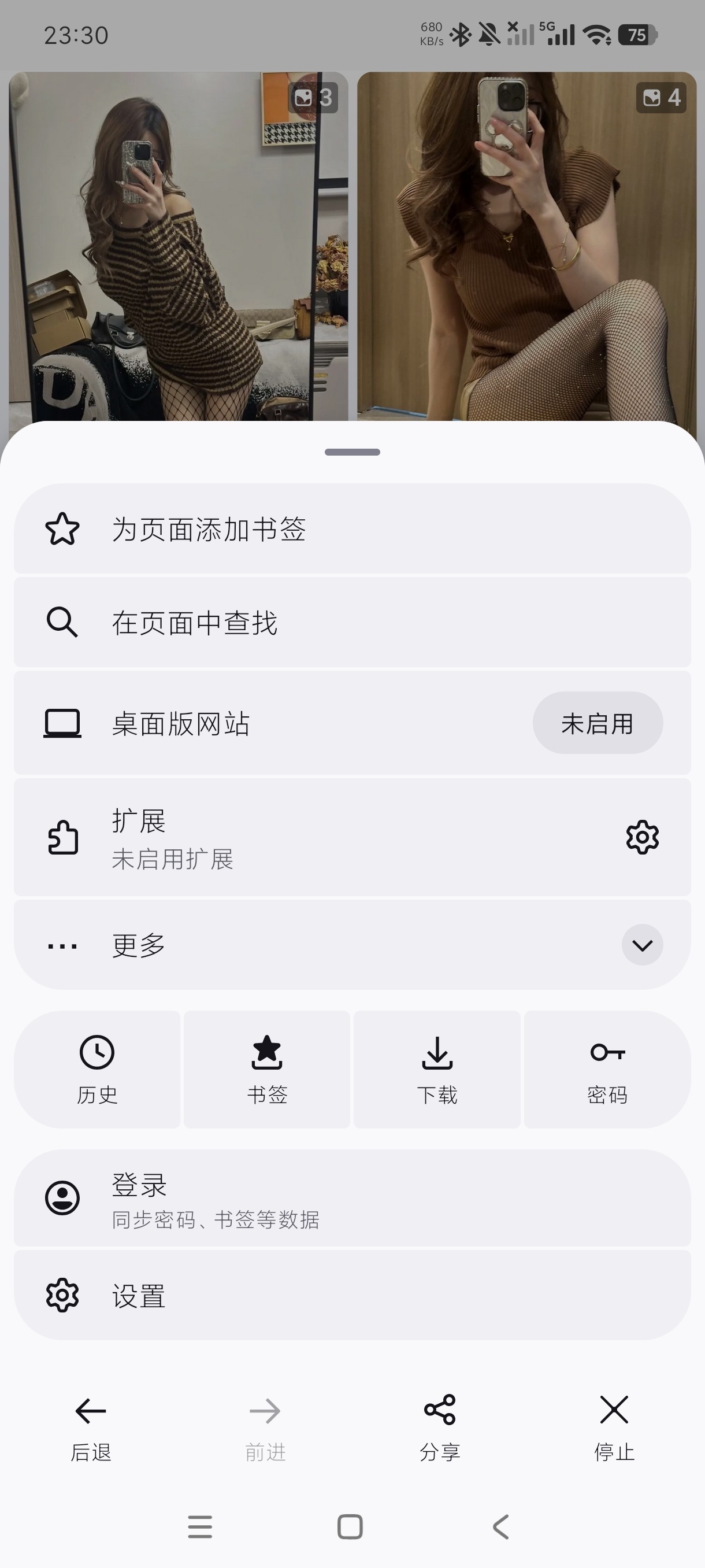Expand the 更多 options
This screenshot has height=1568, width=705.
click(352, 945)
